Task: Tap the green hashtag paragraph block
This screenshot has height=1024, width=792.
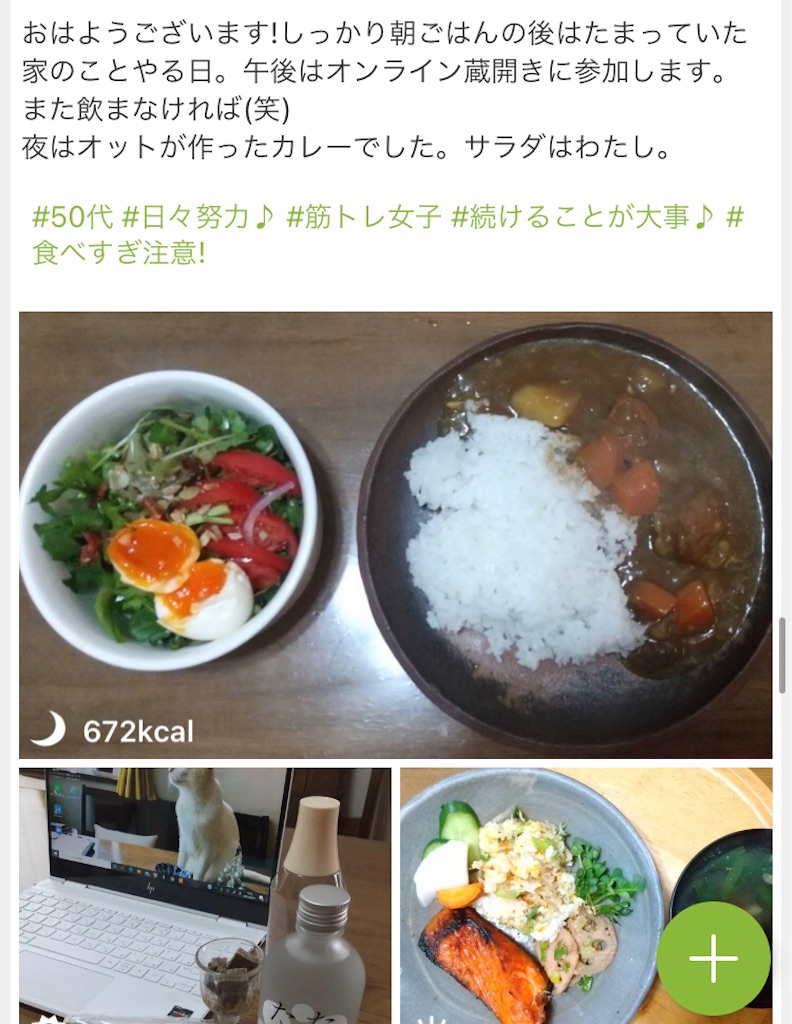Action: click(x=390, y=233)
